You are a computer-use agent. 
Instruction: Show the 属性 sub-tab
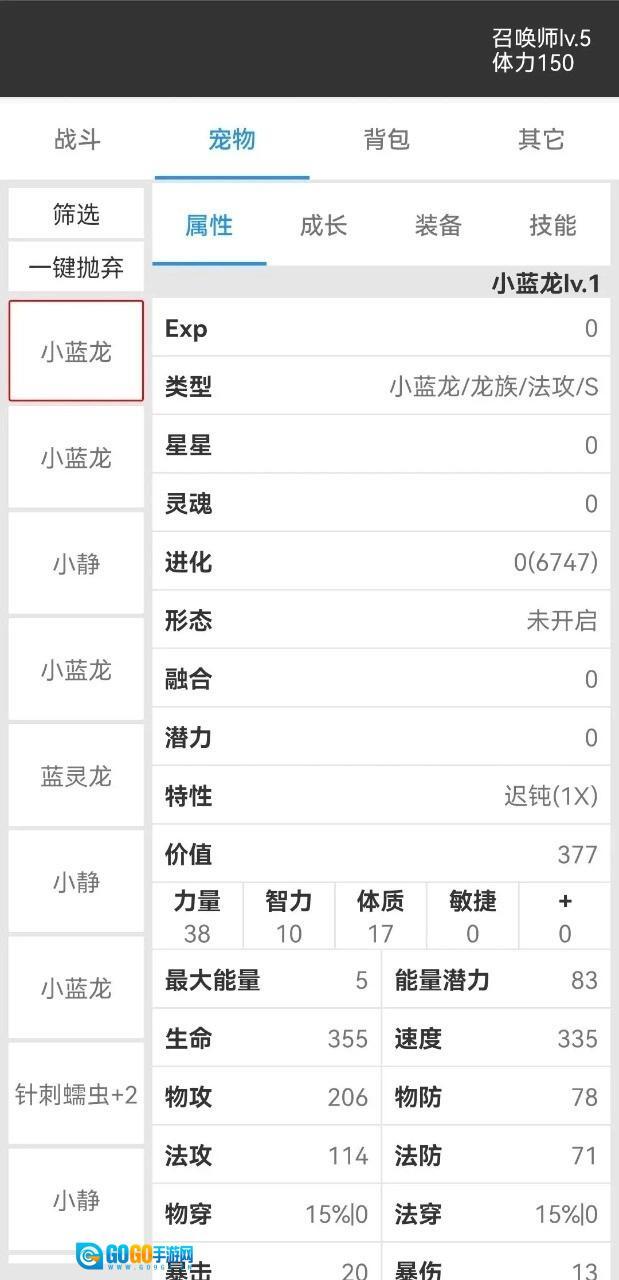tap(209, 226)
